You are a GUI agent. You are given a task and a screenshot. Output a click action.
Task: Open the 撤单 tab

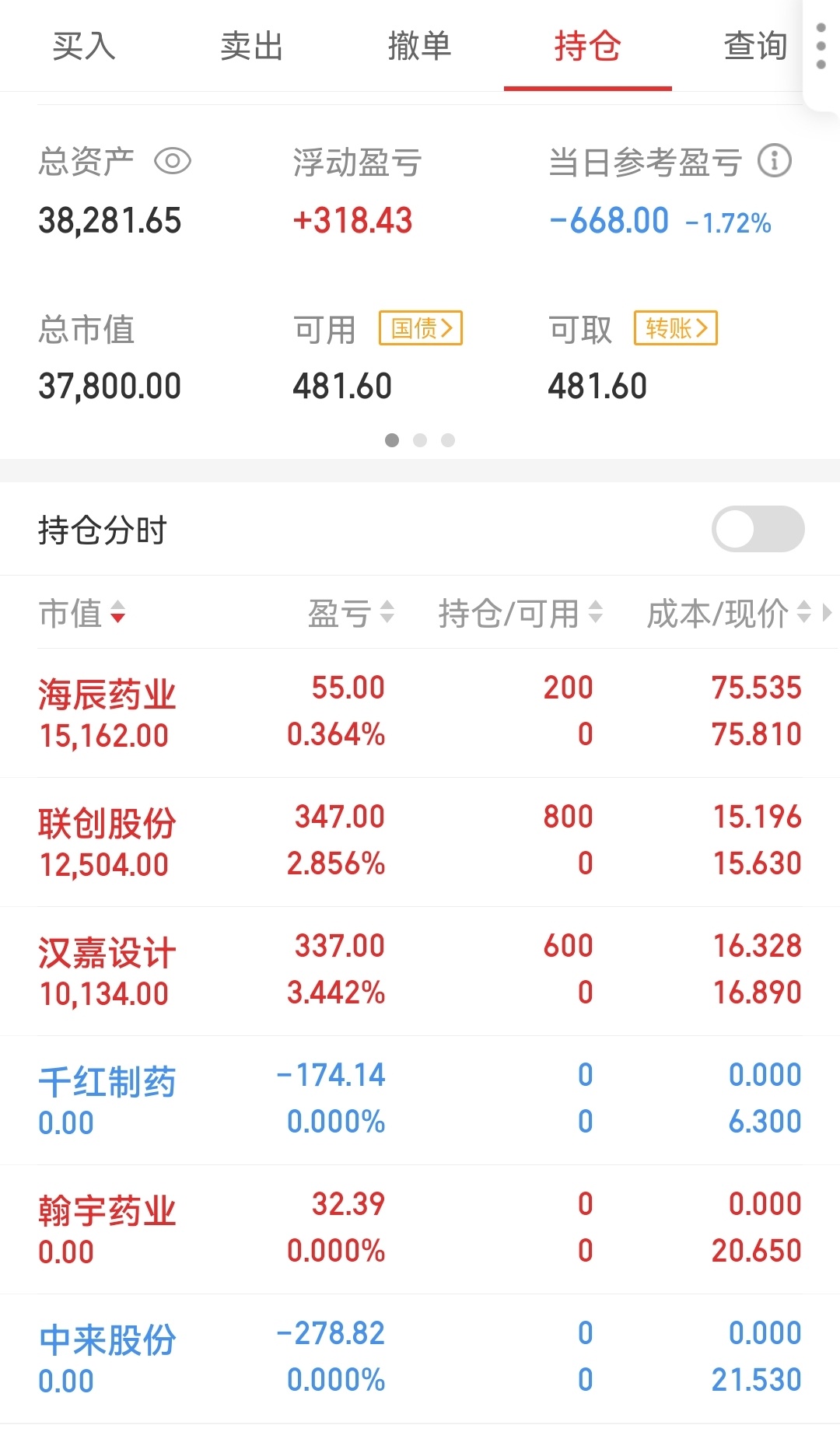coord(420,46)
